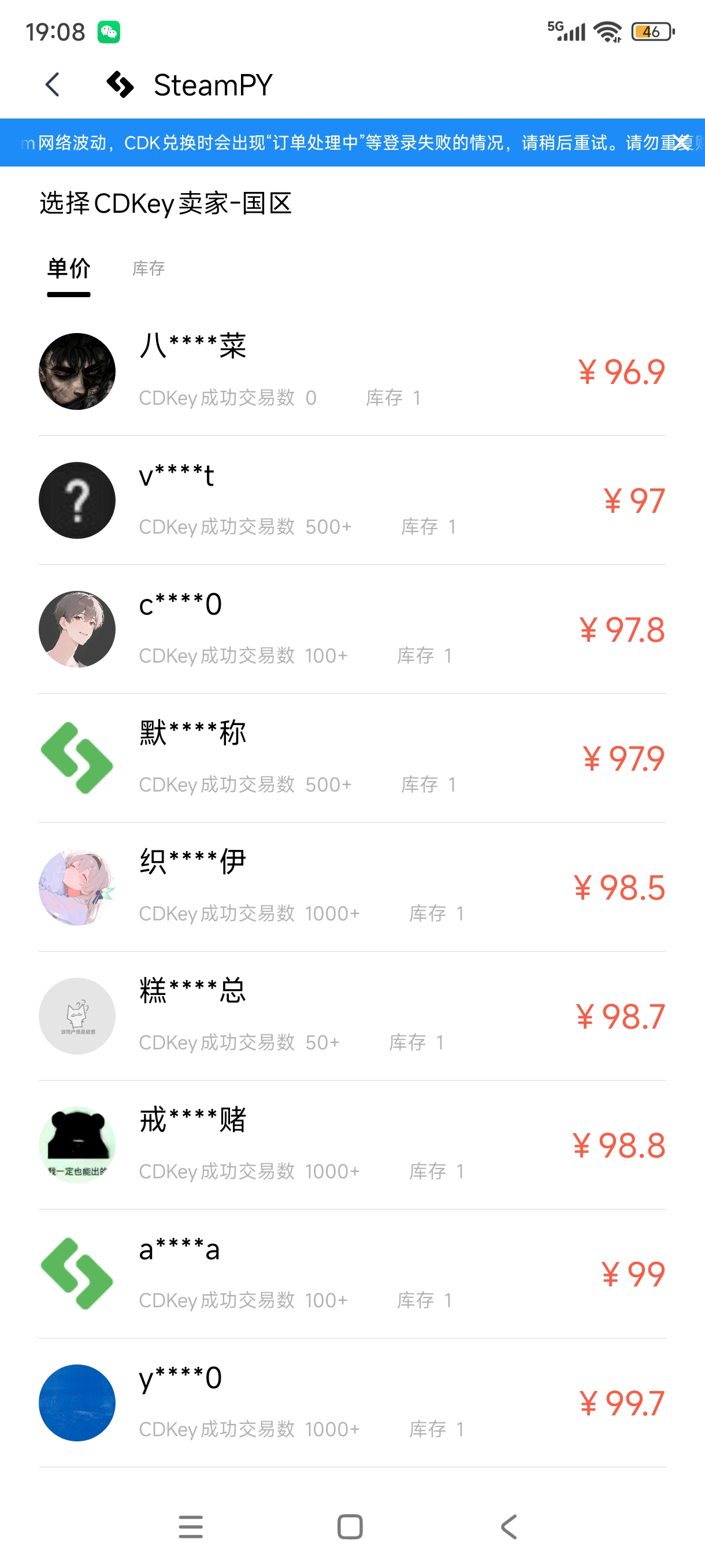705x1568 pixels.
Task: Tap the avatar of seller 八****菜
Action: pos(77,370)
